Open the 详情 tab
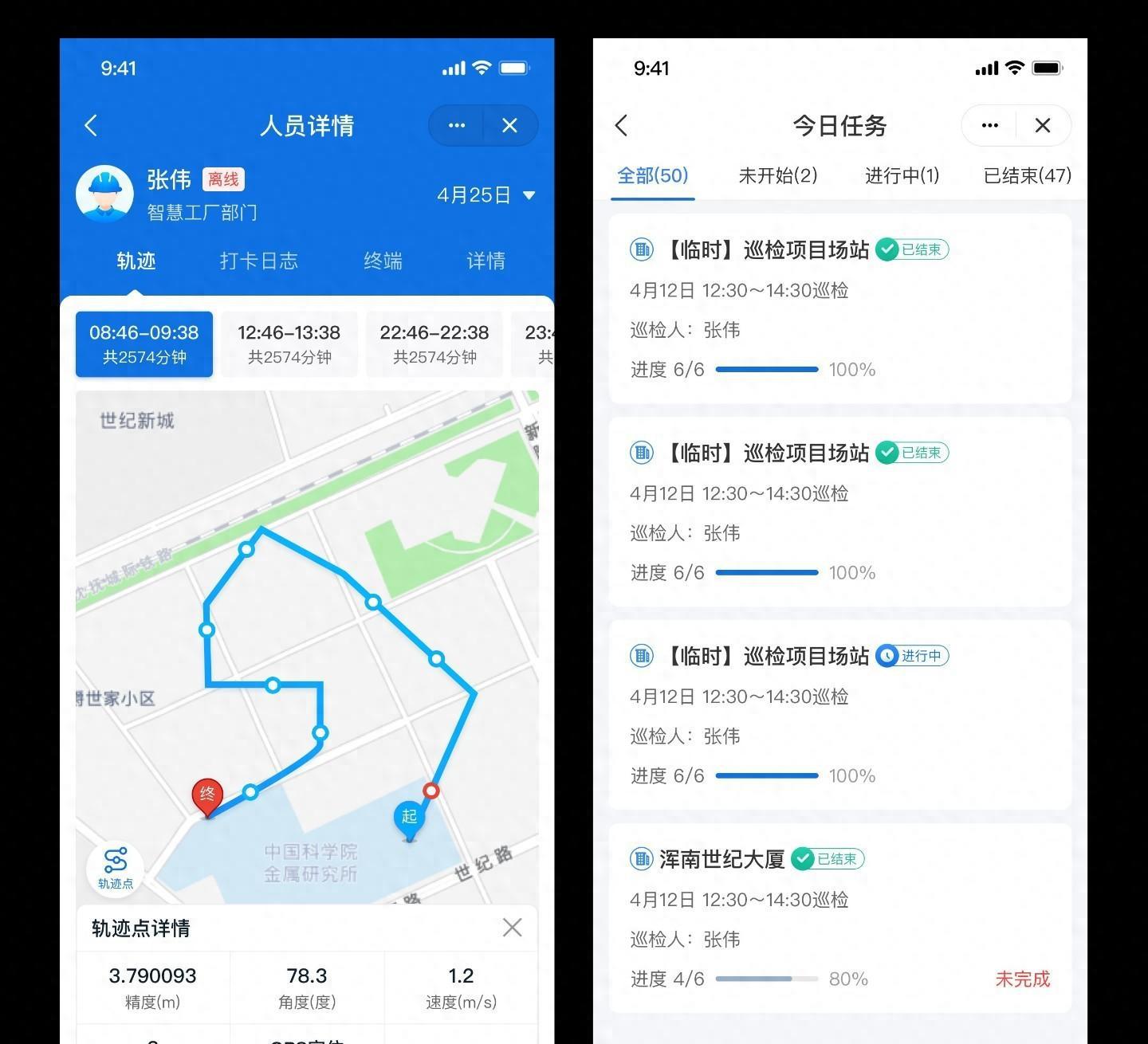Image resolution: width=1148 pixels, height=1044 pixels. coord(486,261)
